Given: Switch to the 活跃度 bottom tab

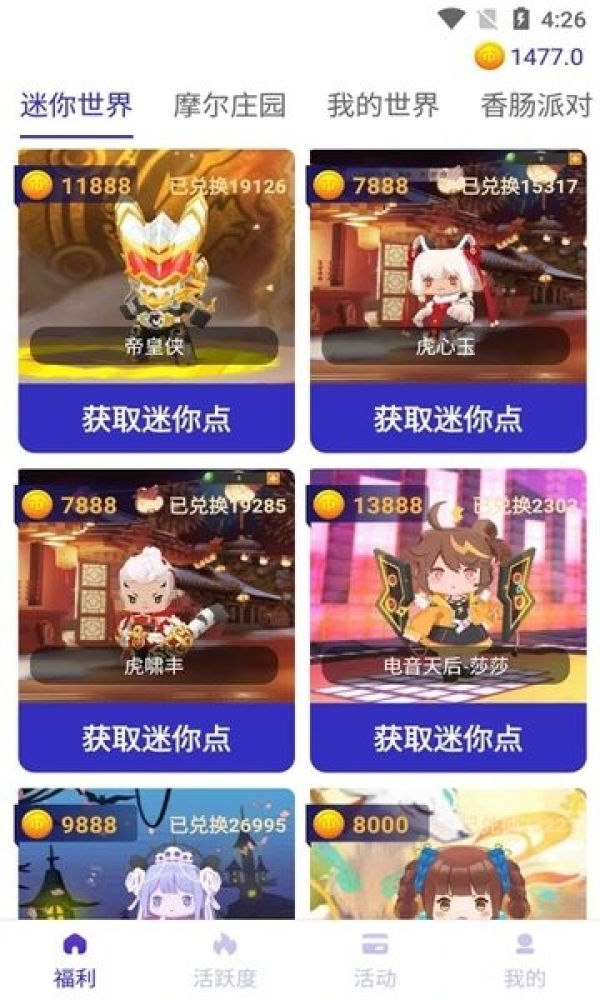Looking at the screenshot, I should click(x=225, y=960).
